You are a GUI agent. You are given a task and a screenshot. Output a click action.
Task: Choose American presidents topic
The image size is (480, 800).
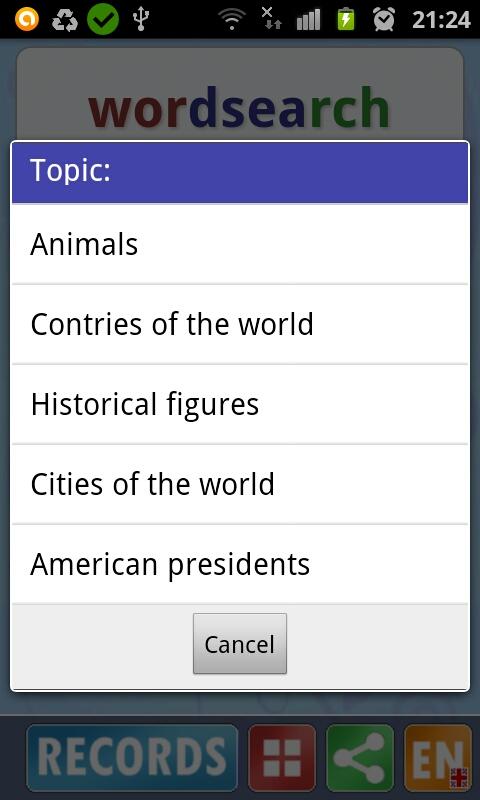(240, 564)
